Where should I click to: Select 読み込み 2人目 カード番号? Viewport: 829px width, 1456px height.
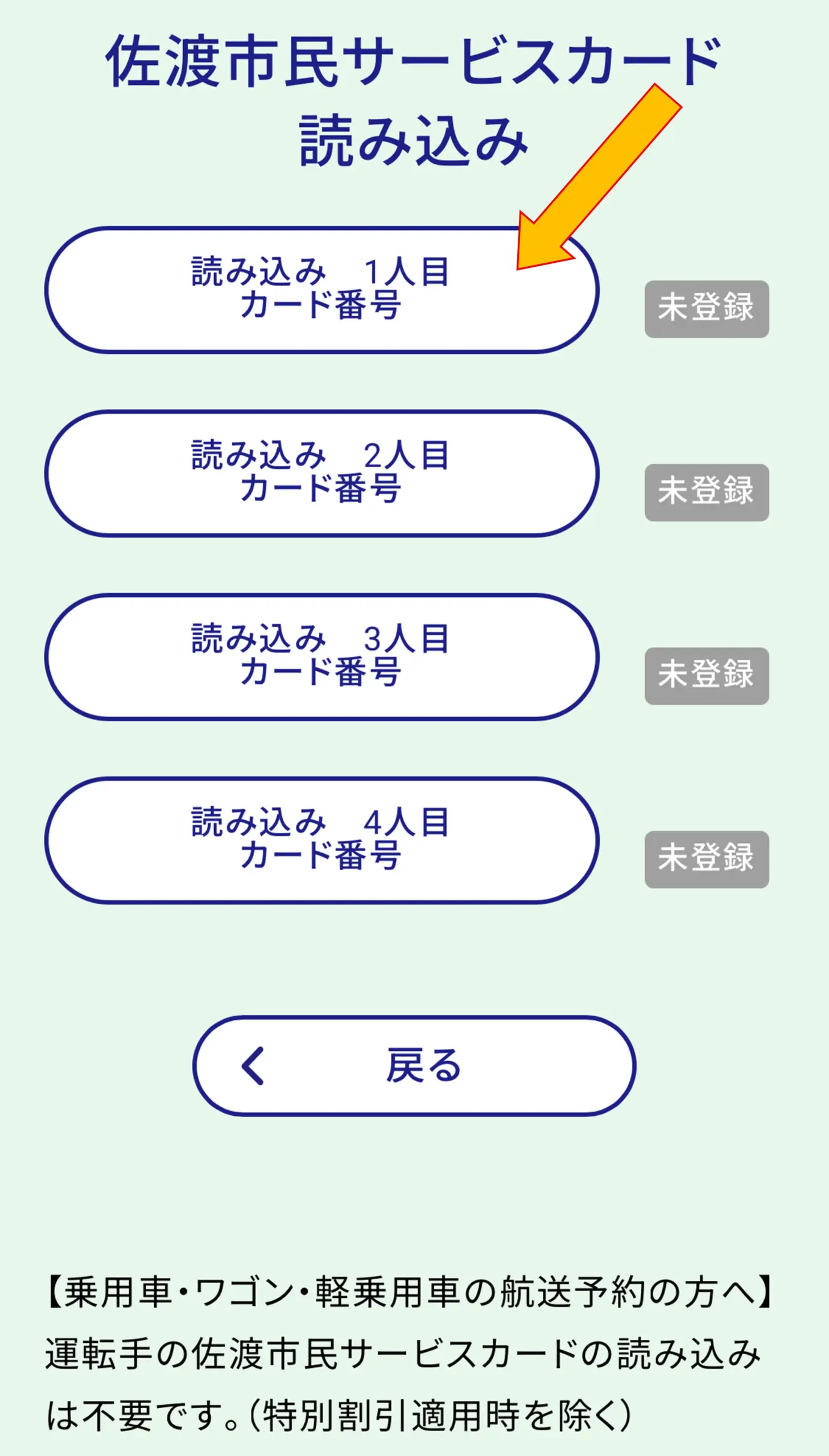coord(321,473)
